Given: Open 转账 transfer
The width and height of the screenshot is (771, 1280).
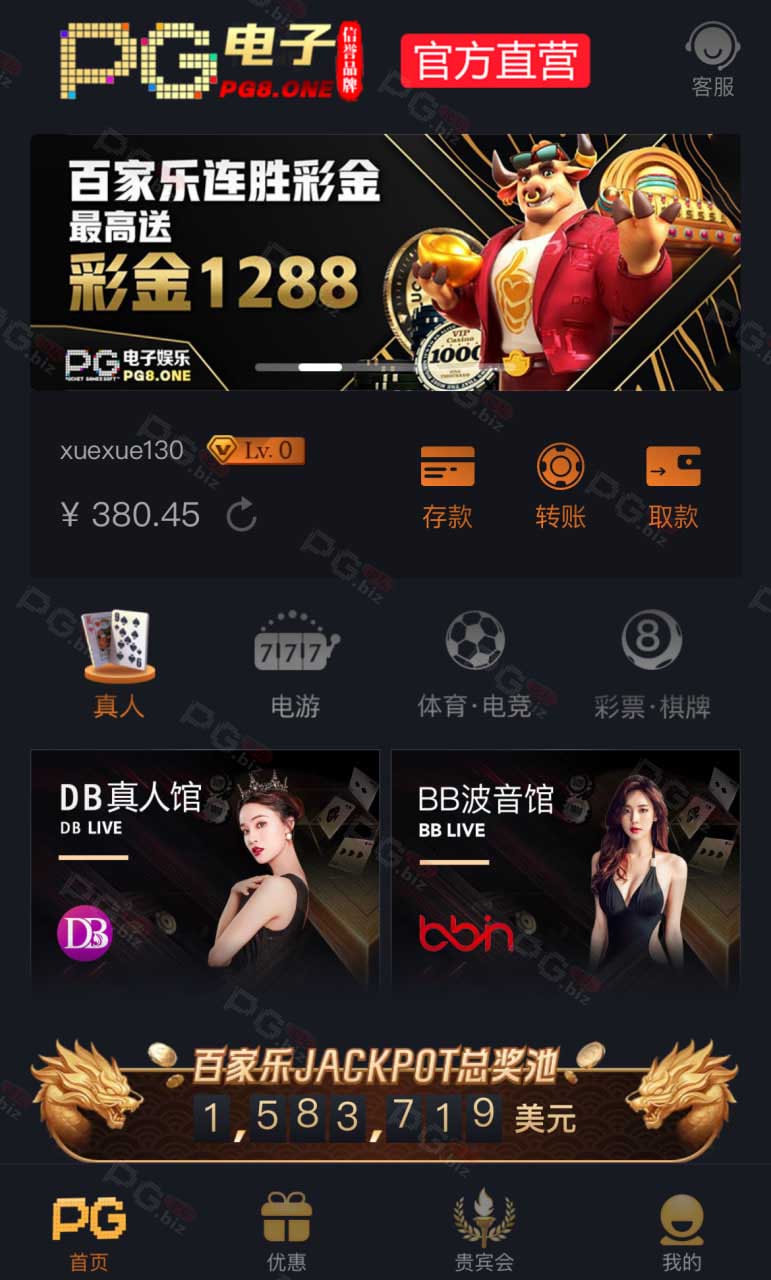Looking at the screenshot, I should [560, 488].
